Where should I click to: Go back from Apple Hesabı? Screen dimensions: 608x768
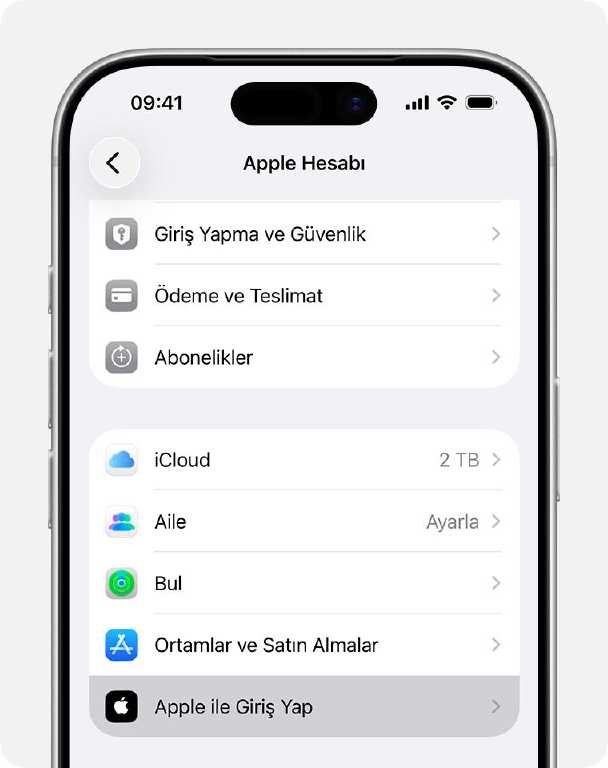[x=114, y=163]
